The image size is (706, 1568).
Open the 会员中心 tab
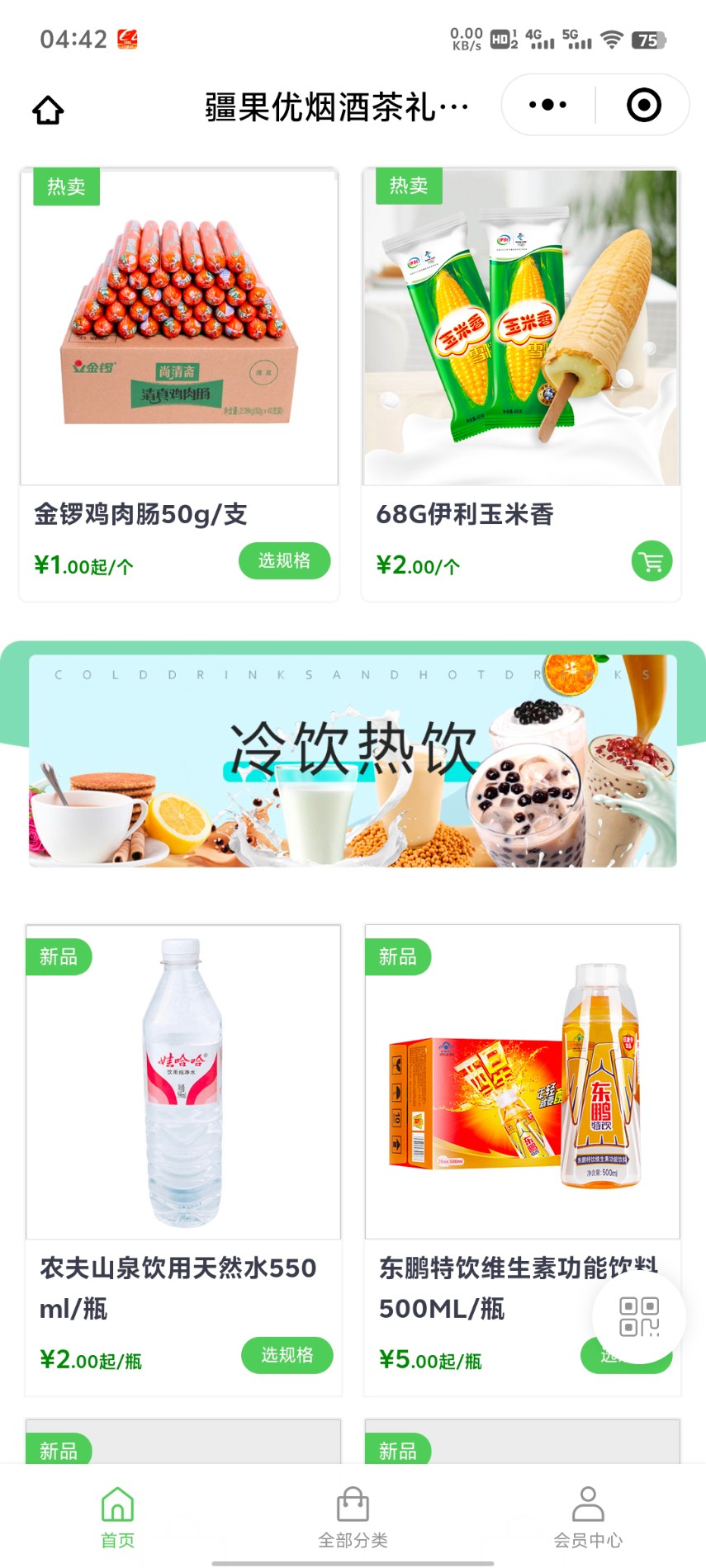(588, 1517)
